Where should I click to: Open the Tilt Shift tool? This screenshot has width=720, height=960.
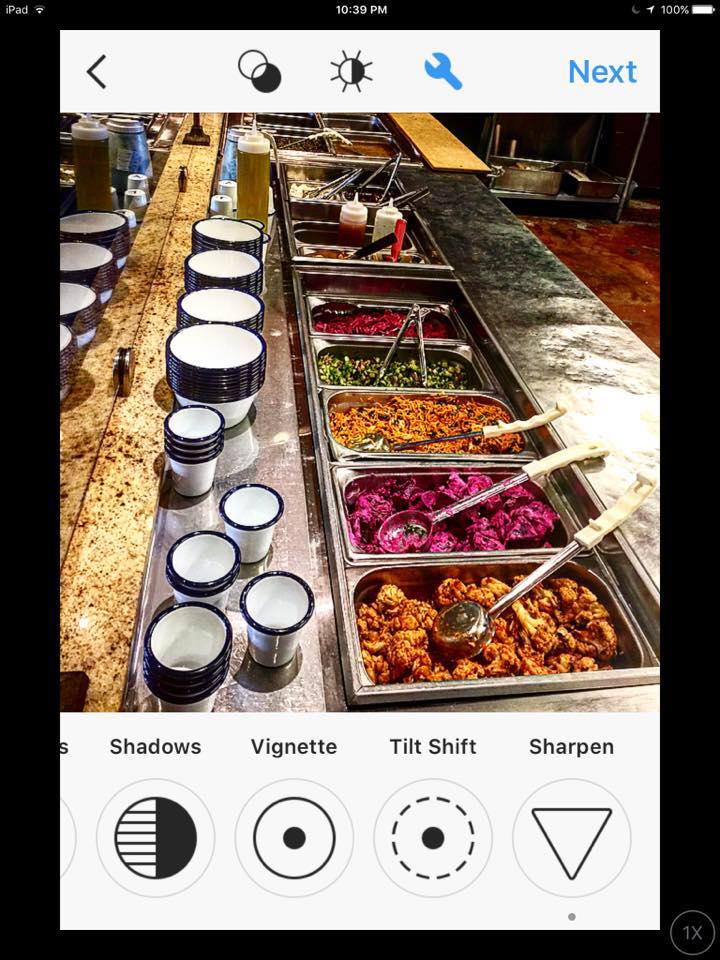pyautogui.click(x=433, y=838)
